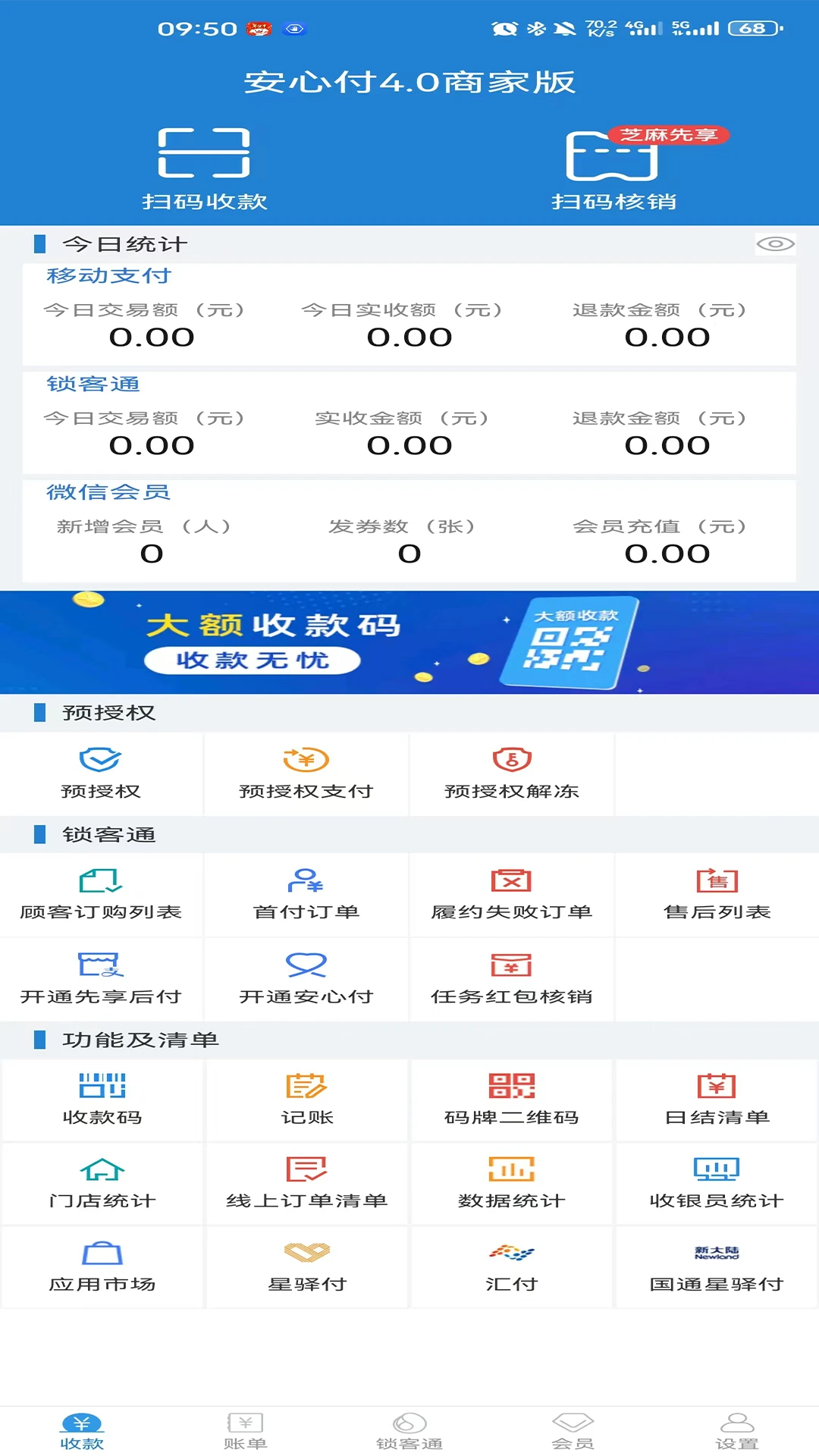The image size is (819, 1456).
Task: Open 扫码收款 scan to collect payment
Action: (204, 168)
